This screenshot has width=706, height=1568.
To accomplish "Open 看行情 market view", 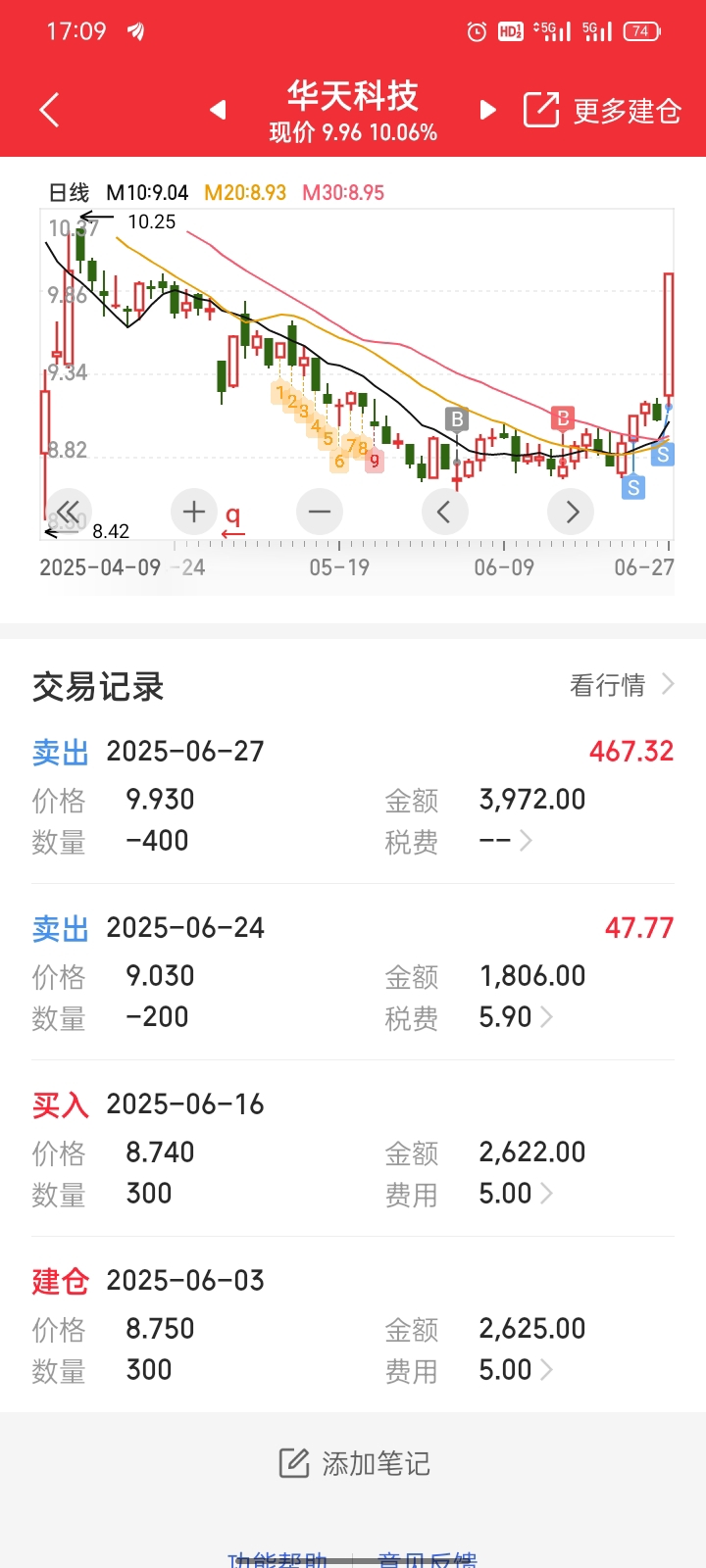I will (x=622, y=685).
